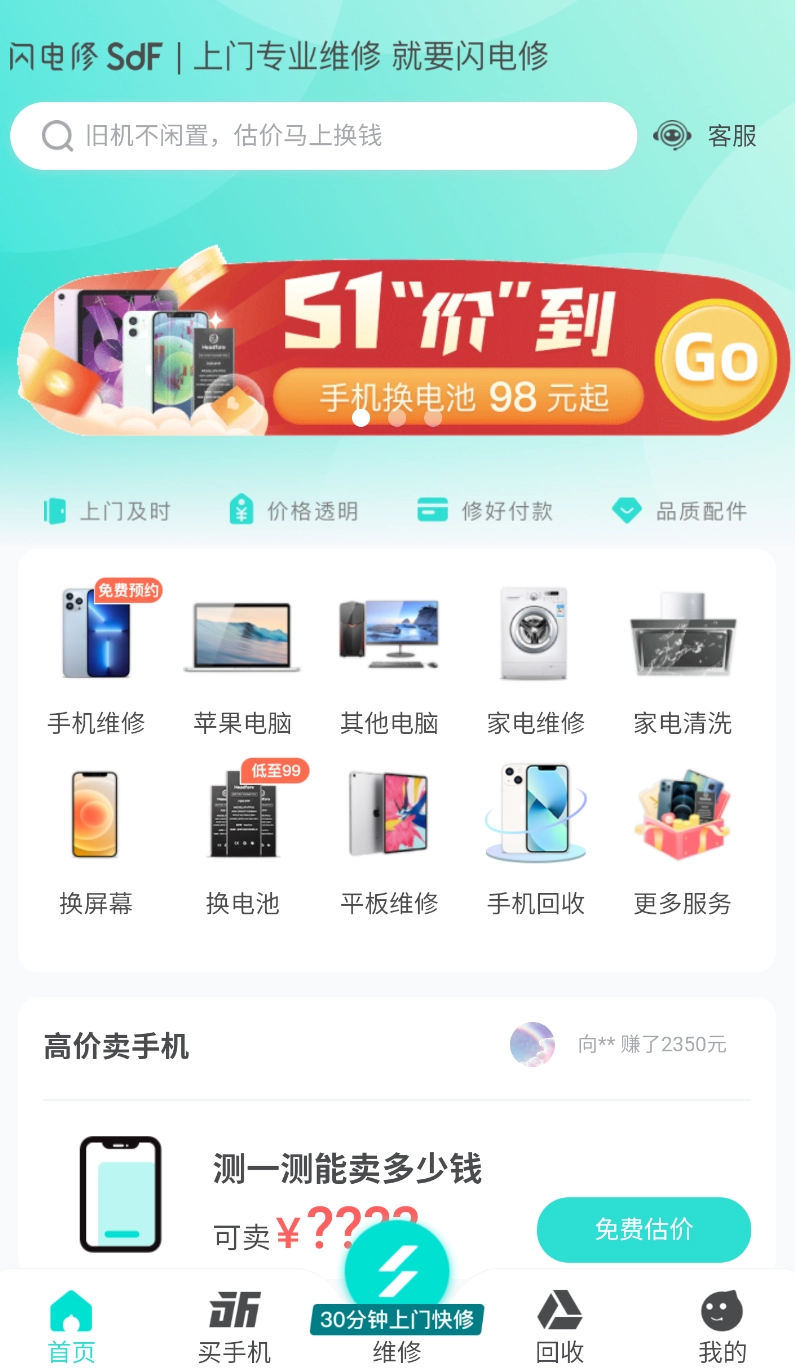
Task: Open the 手机回收 phone recycling icon
Action: 535,812
